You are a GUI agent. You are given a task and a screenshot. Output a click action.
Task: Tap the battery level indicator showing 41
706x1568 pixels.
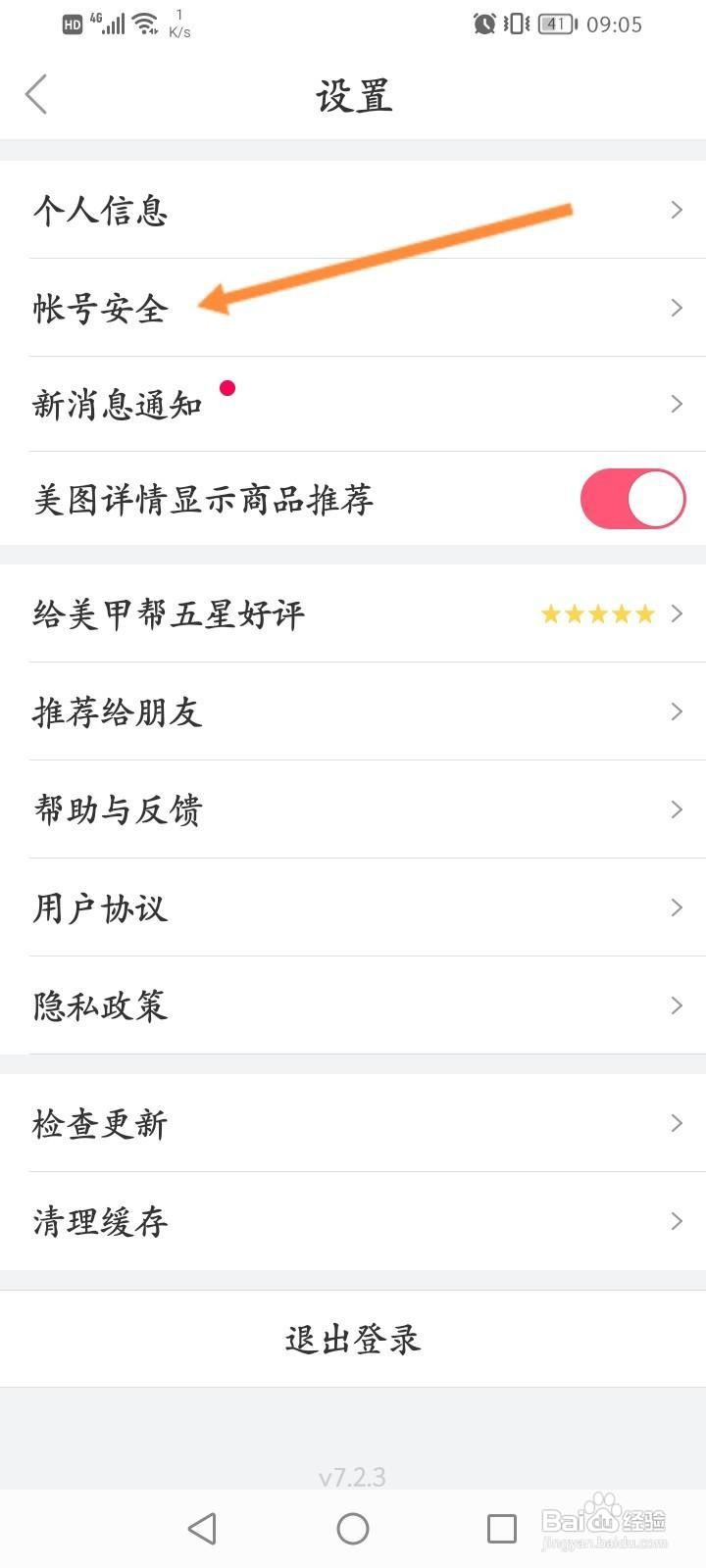click(x=555, y=24)
